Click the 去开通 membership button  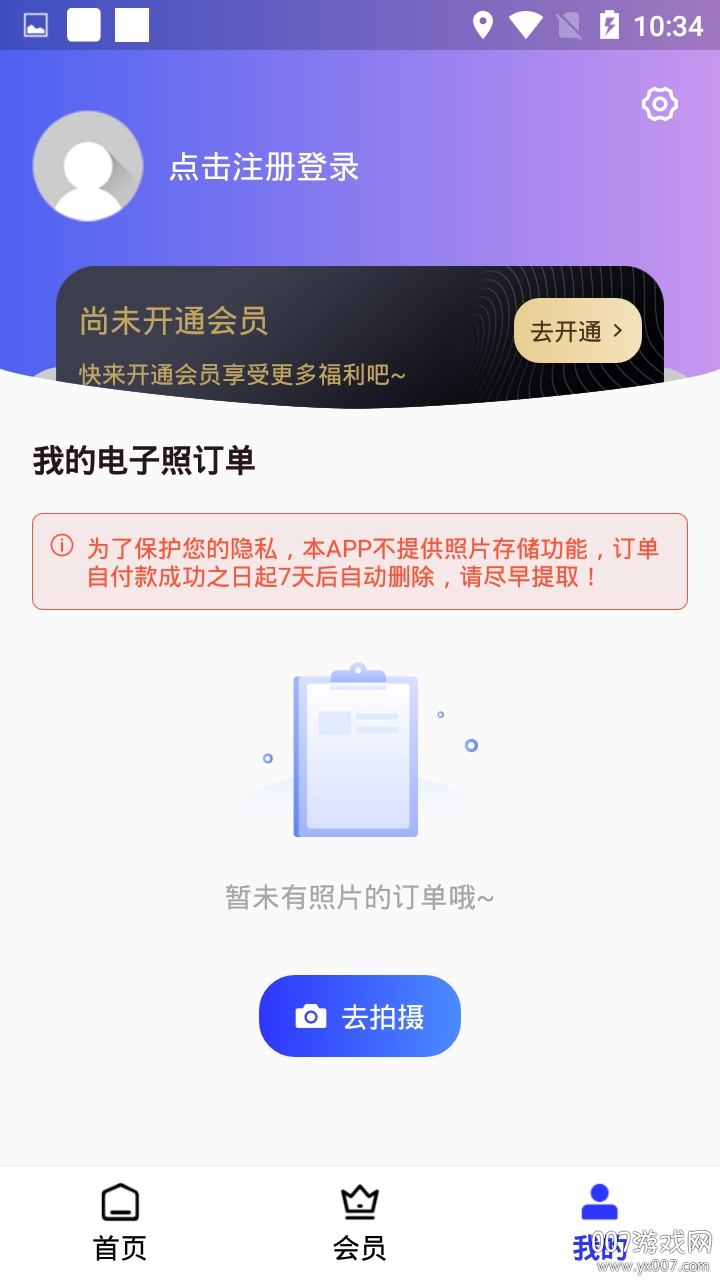(x=577, y=329)
